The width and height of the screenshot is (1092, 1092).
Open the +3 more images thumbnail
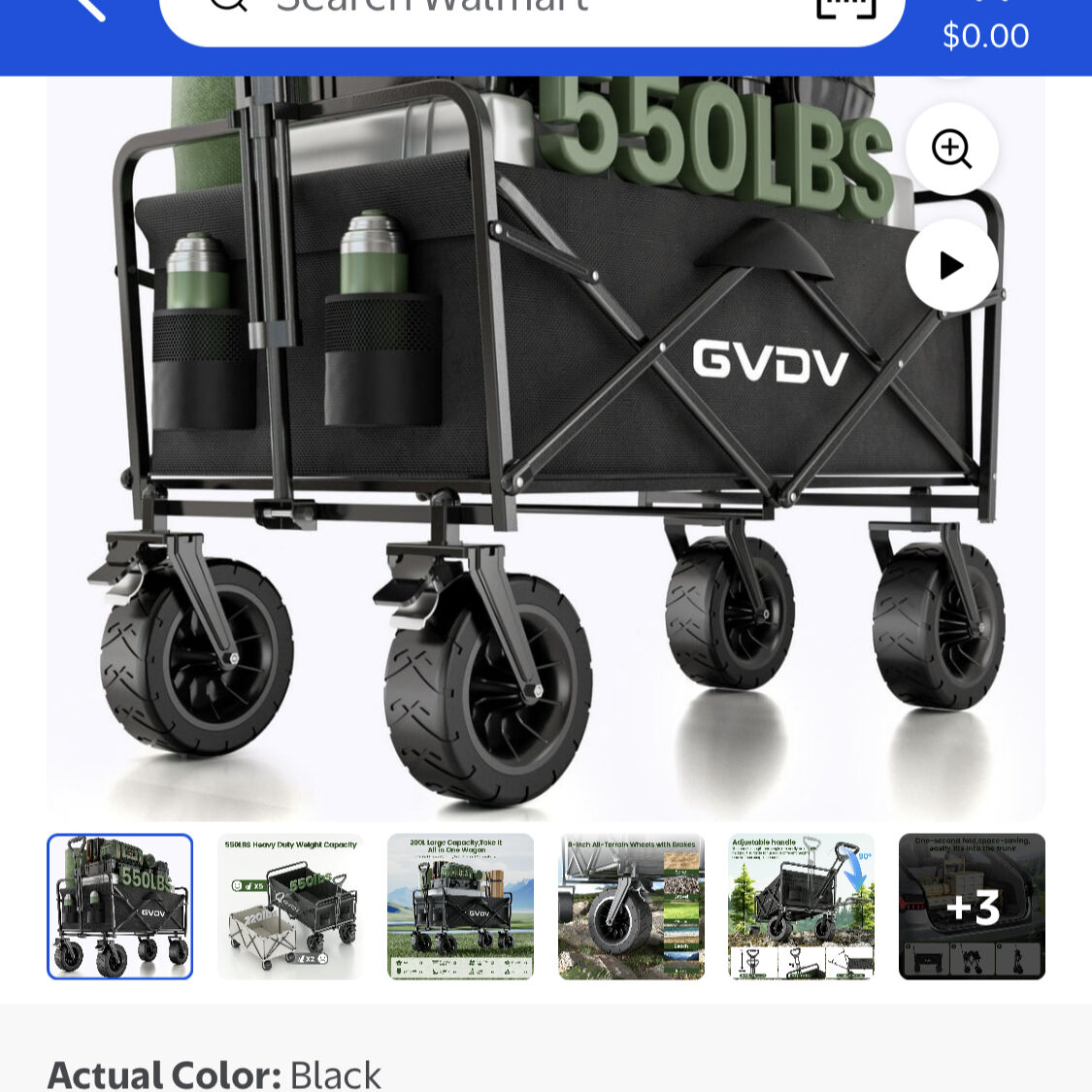pyautogui.click(x=972, y=907)
